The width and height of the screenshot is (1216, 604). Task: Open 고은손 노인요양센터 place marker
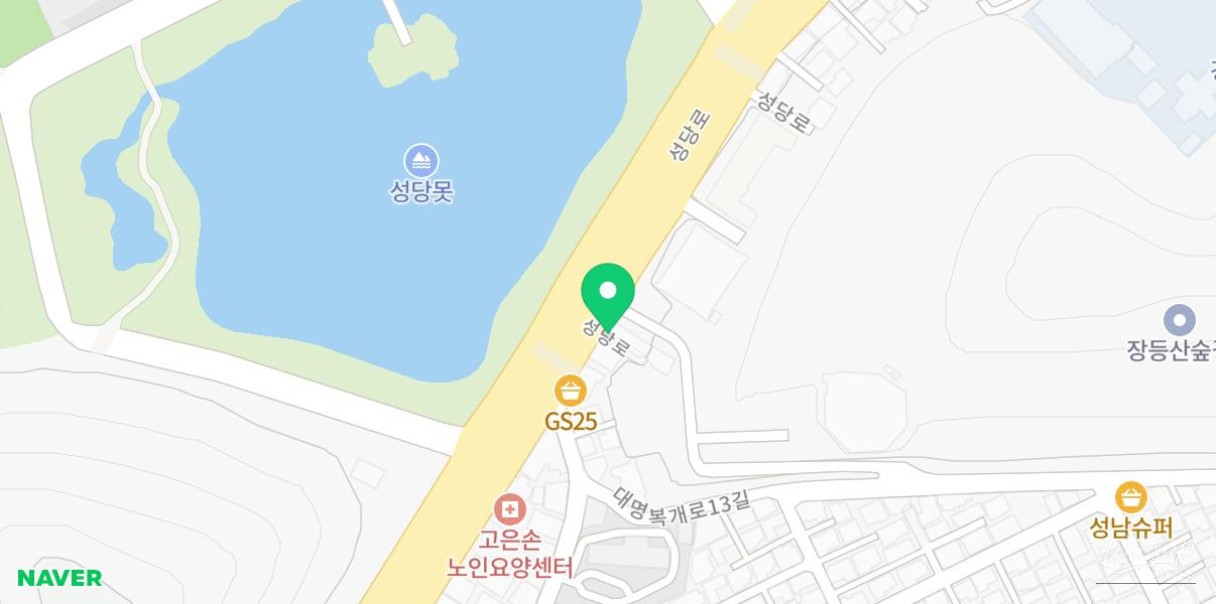pos(510,510)
